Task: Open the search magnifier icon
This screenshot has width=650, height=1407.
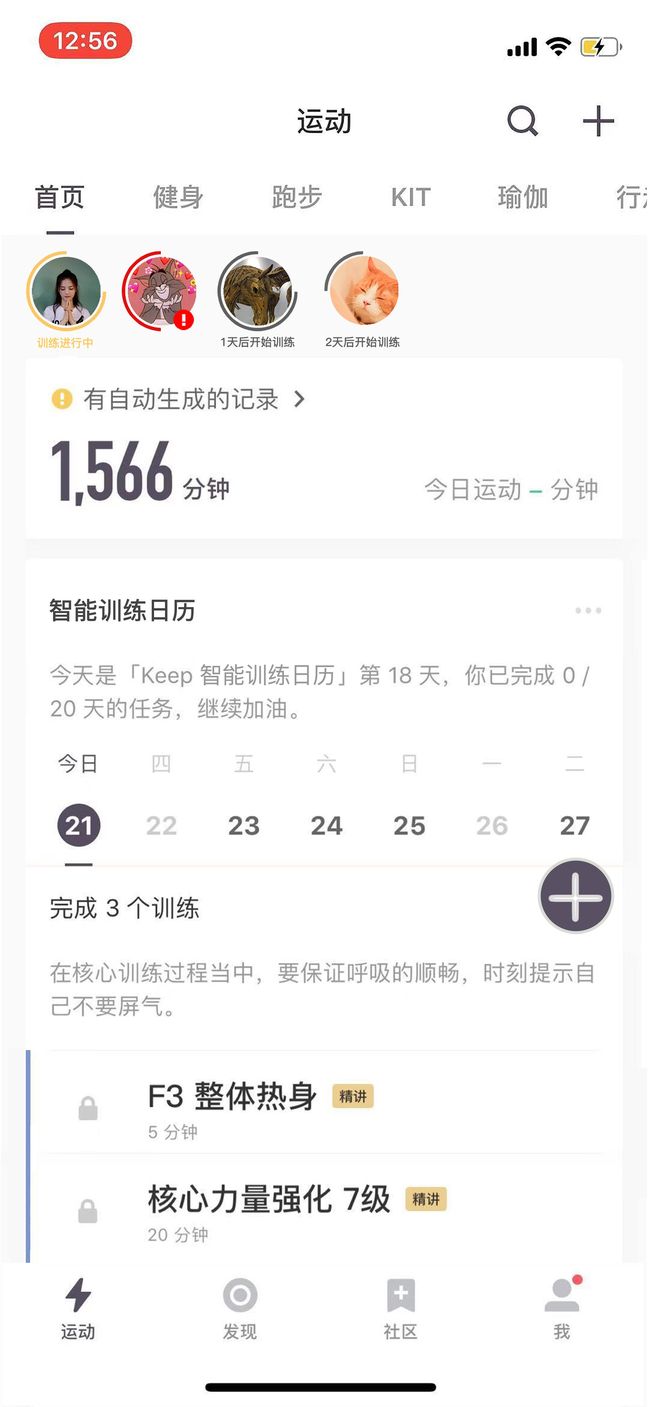Action: [x=522, y=122]
